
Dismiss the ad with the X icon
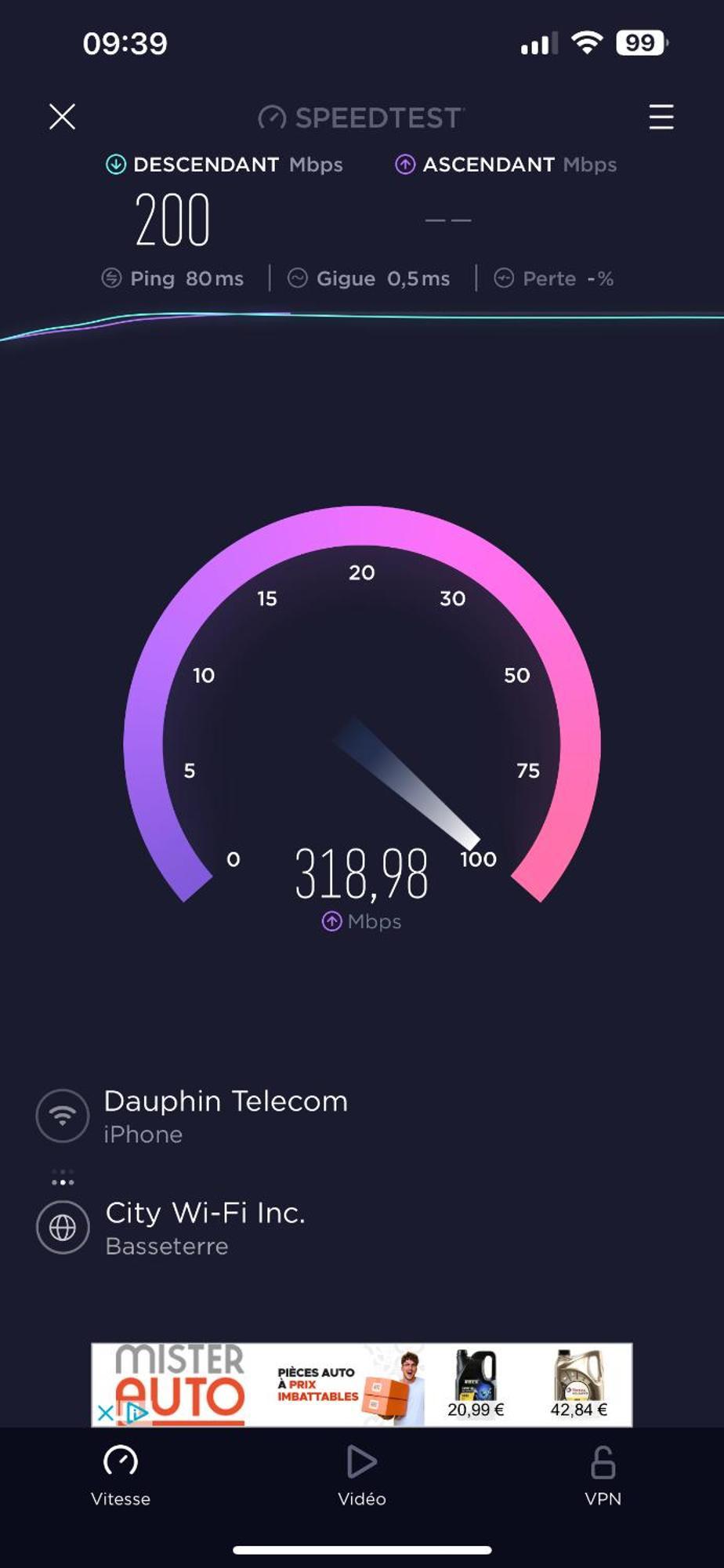click(104, 1414)
